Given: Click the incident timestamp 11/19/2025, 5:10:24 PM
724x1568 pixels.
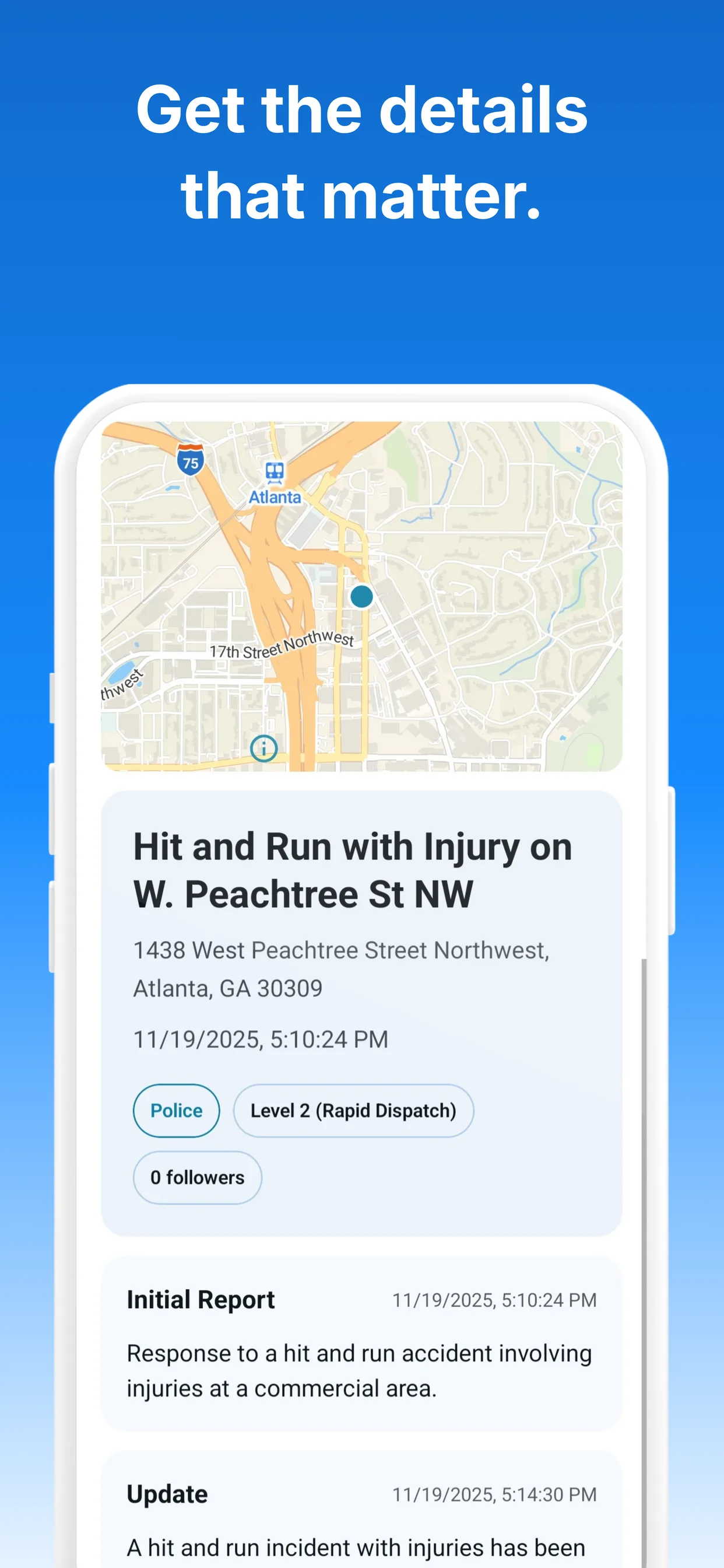Looking at the screenshot, I should (261, 1039).
